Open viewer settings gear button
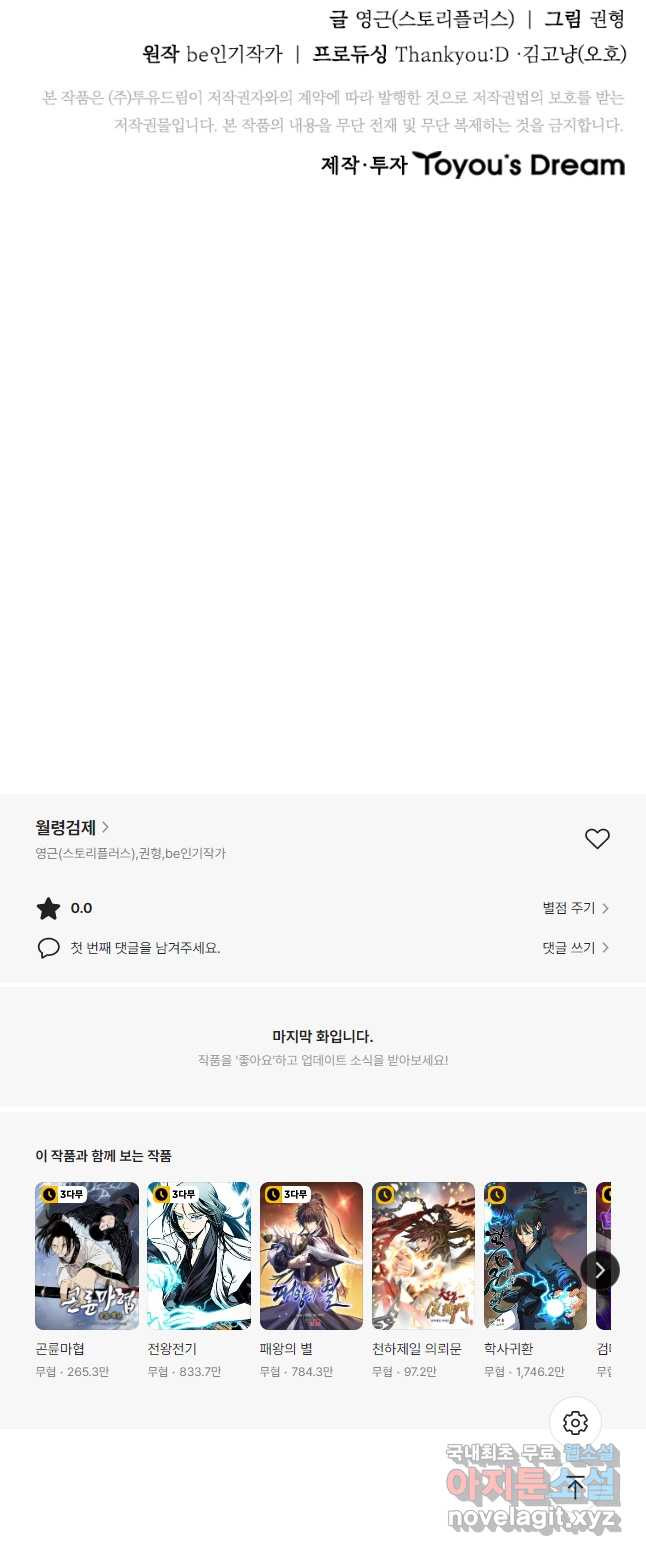This screenshot has height=1556, width=646. pyautogui.click(x=576, y=1423)
